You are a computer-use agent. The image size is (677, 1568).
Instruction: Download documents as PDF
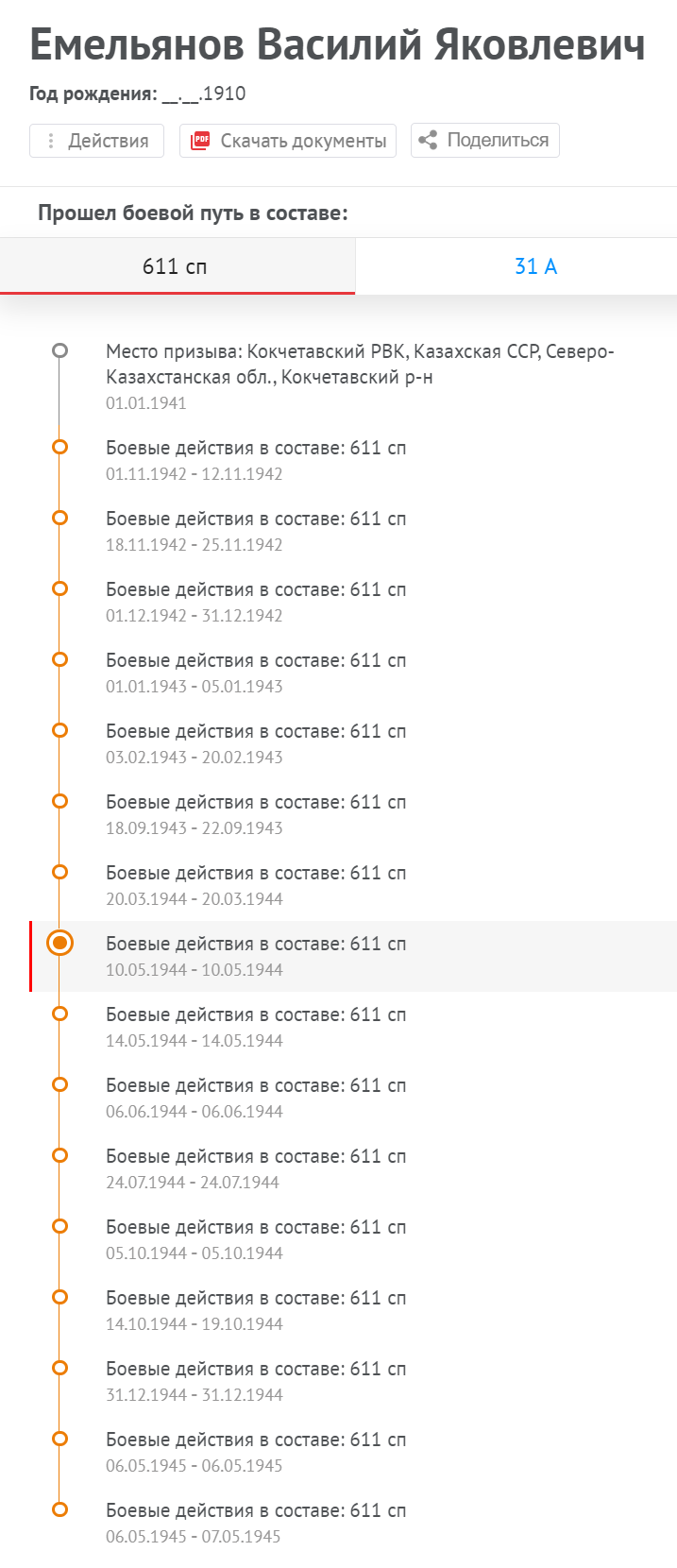pyautogui.click(x=288, y=141)
